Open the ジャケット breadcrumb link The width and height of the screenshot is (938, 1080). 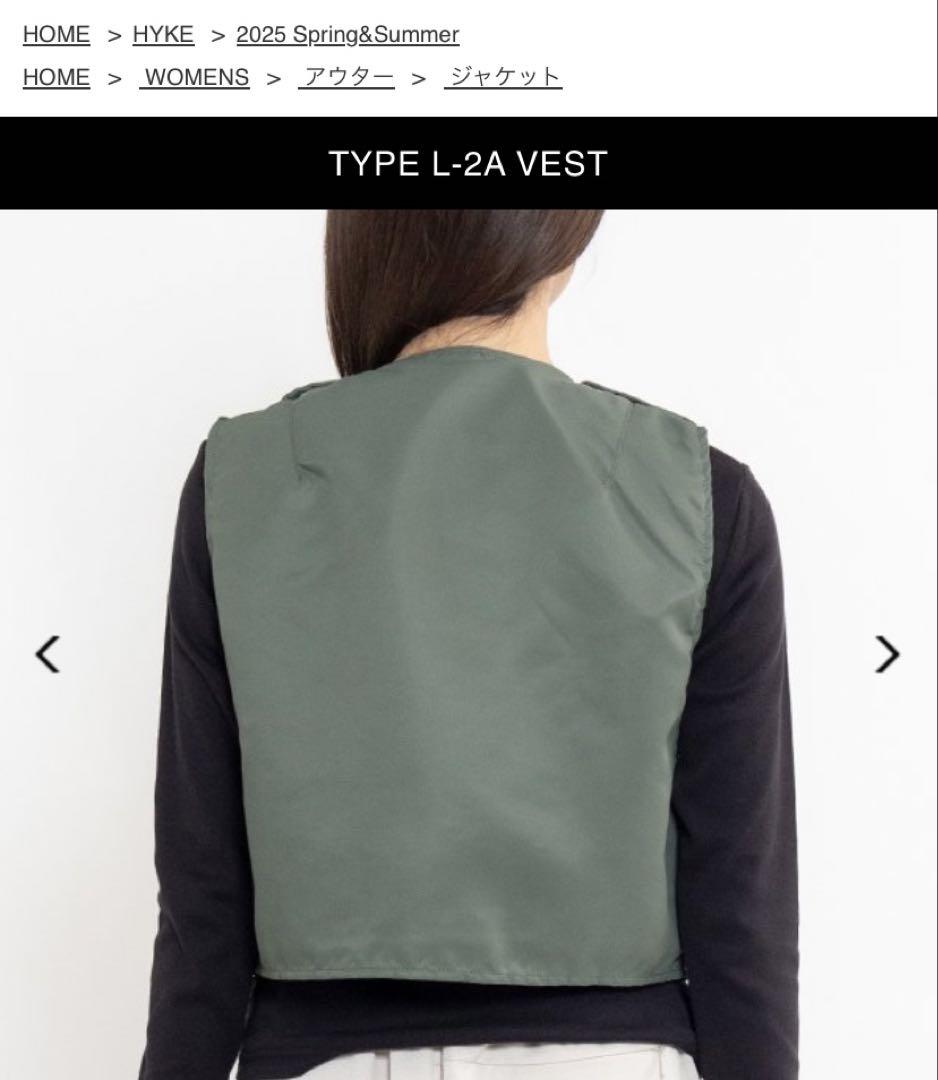pos(502,78)
